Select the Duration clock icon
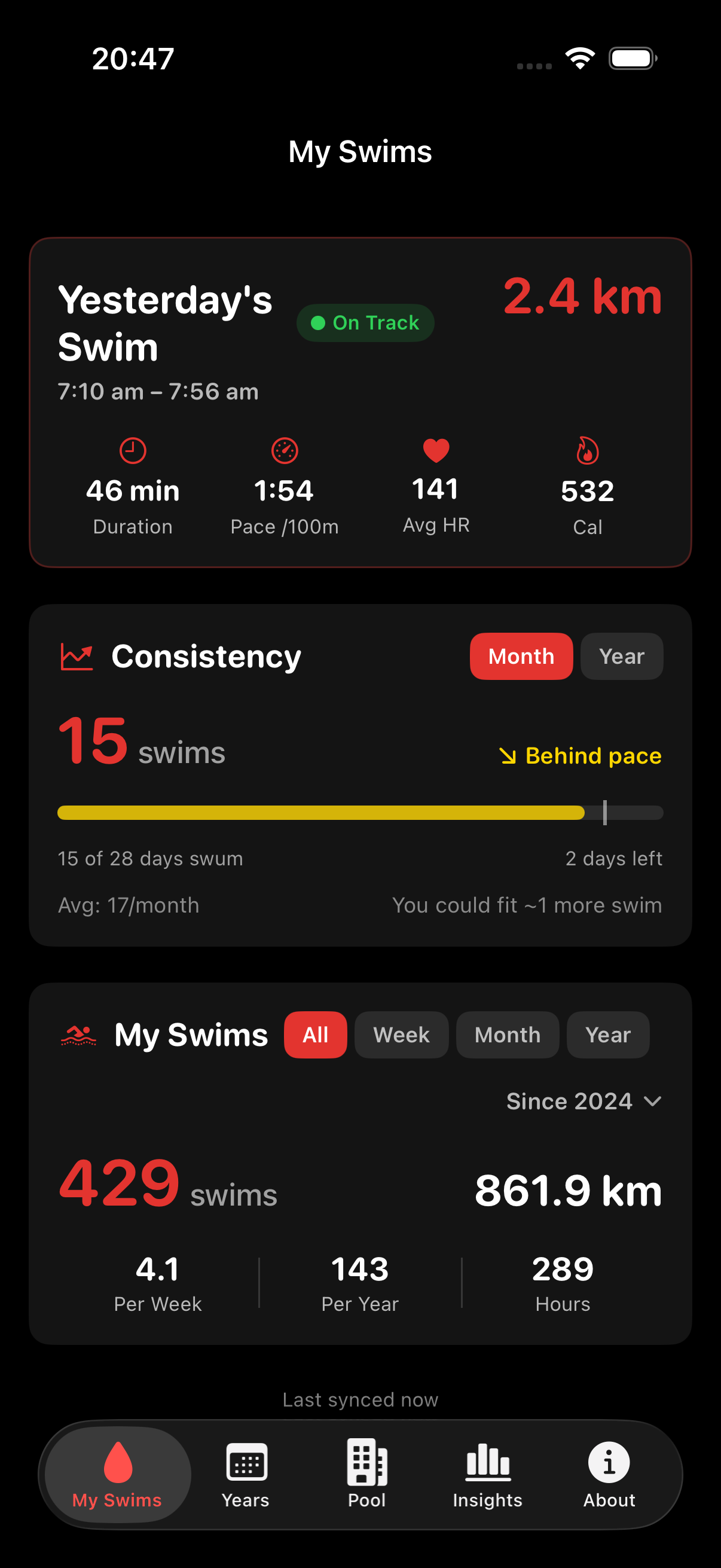This screenshot has width=721, height=1568. tap(133, 451)
